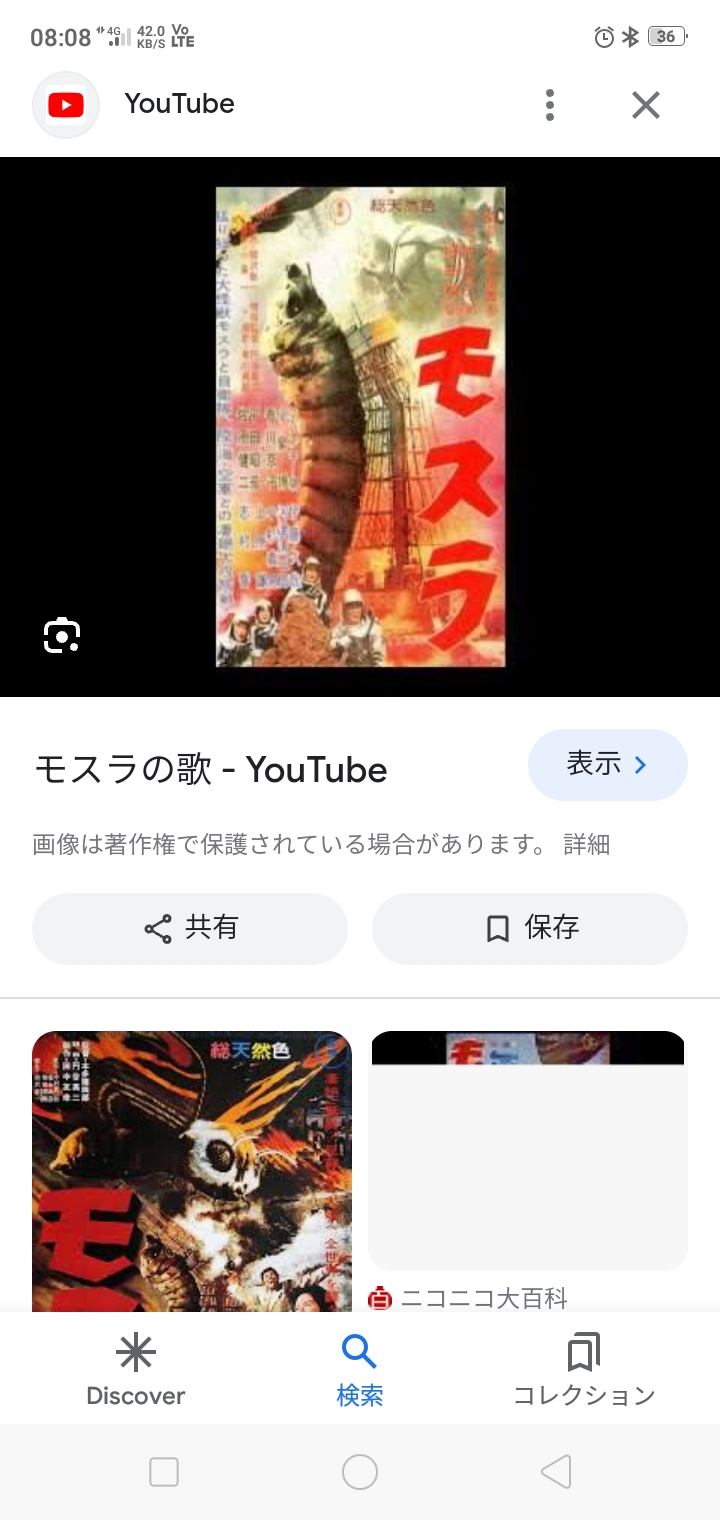Open the ニコニコ大百科 related image
This screenshot has width=720, height=1520.
[528, 1150]
